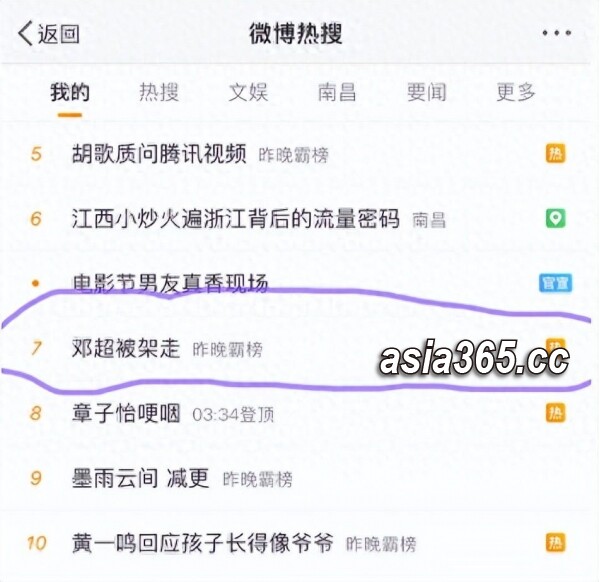The width and height of the screenshot is (600, 582).
Task: Open topic 江西小炒火遍浙江背后的流量密码
Action: tap(236, 218)
